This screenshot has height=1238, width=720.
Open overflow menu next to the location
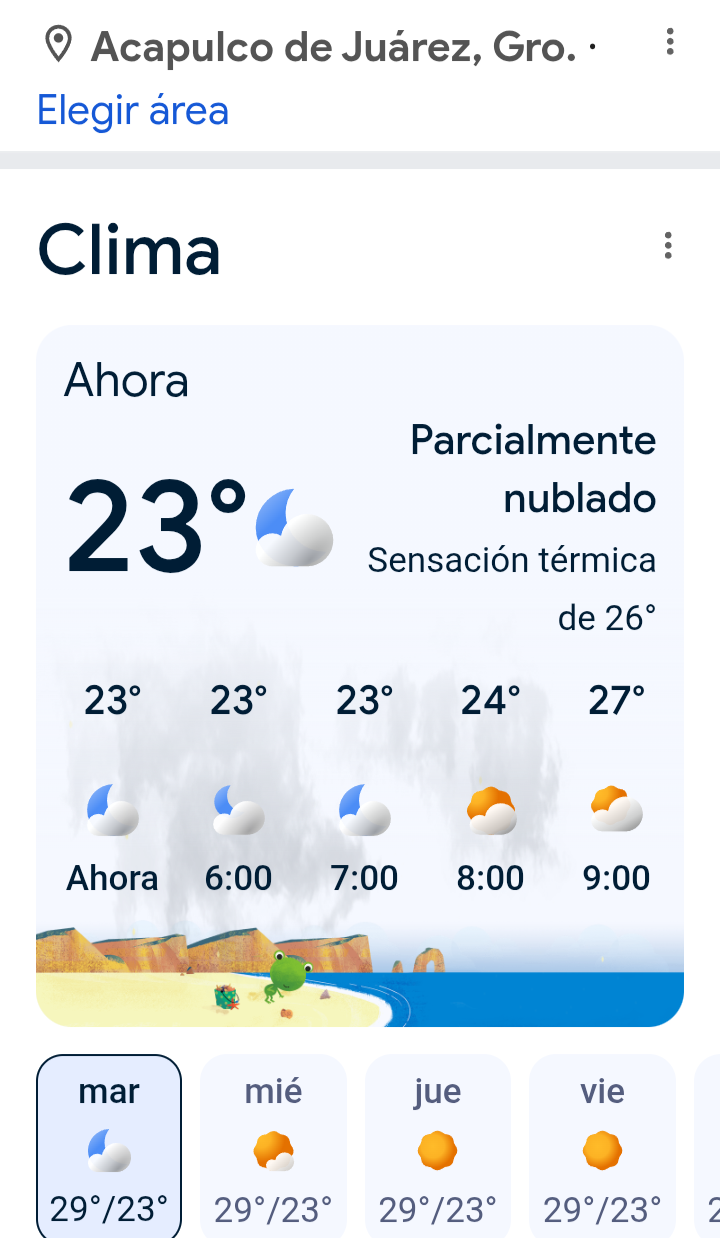coord(669,42)
